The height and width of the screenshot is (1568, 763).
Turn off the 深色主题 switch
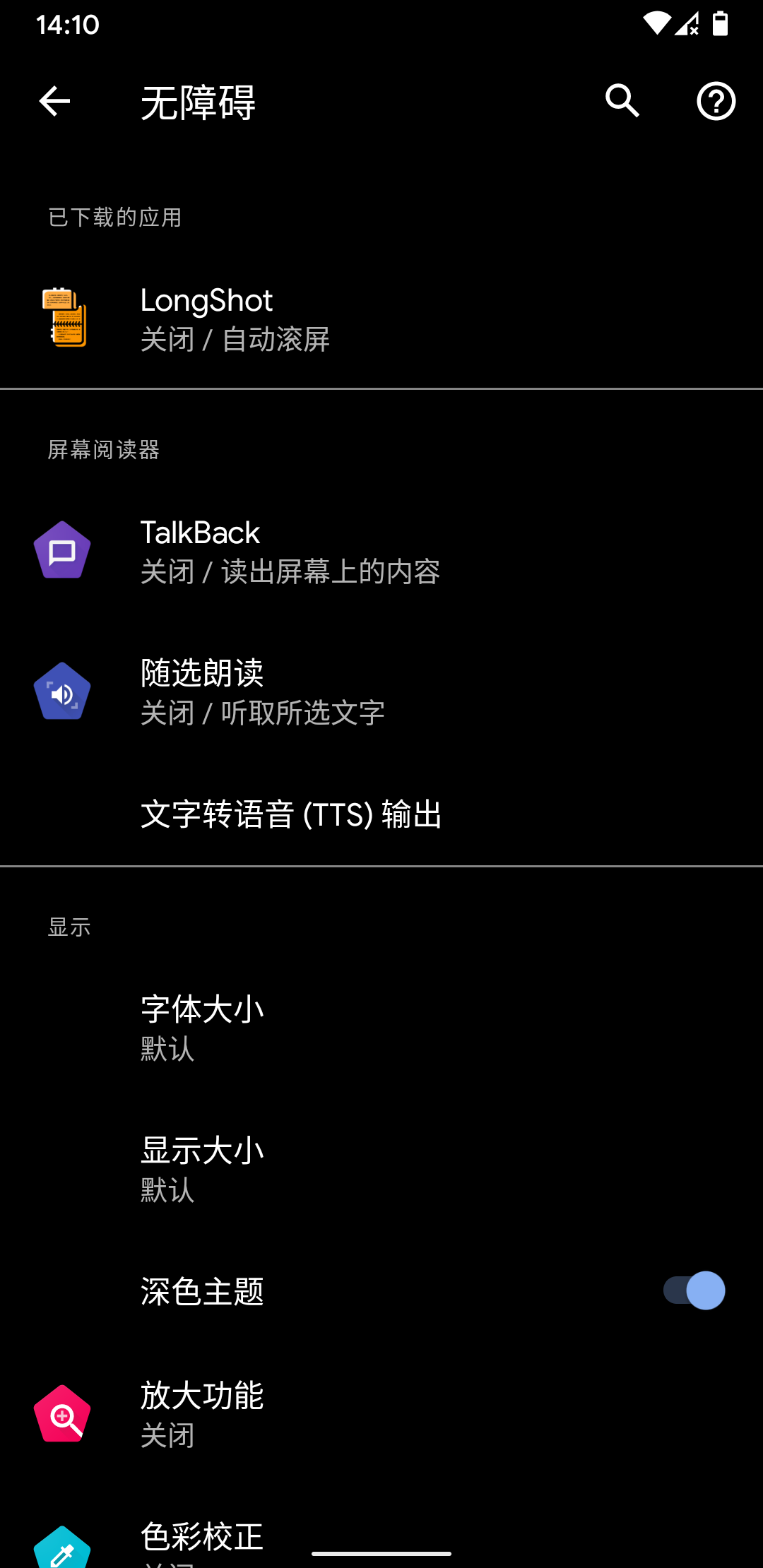click(694, 1291)
